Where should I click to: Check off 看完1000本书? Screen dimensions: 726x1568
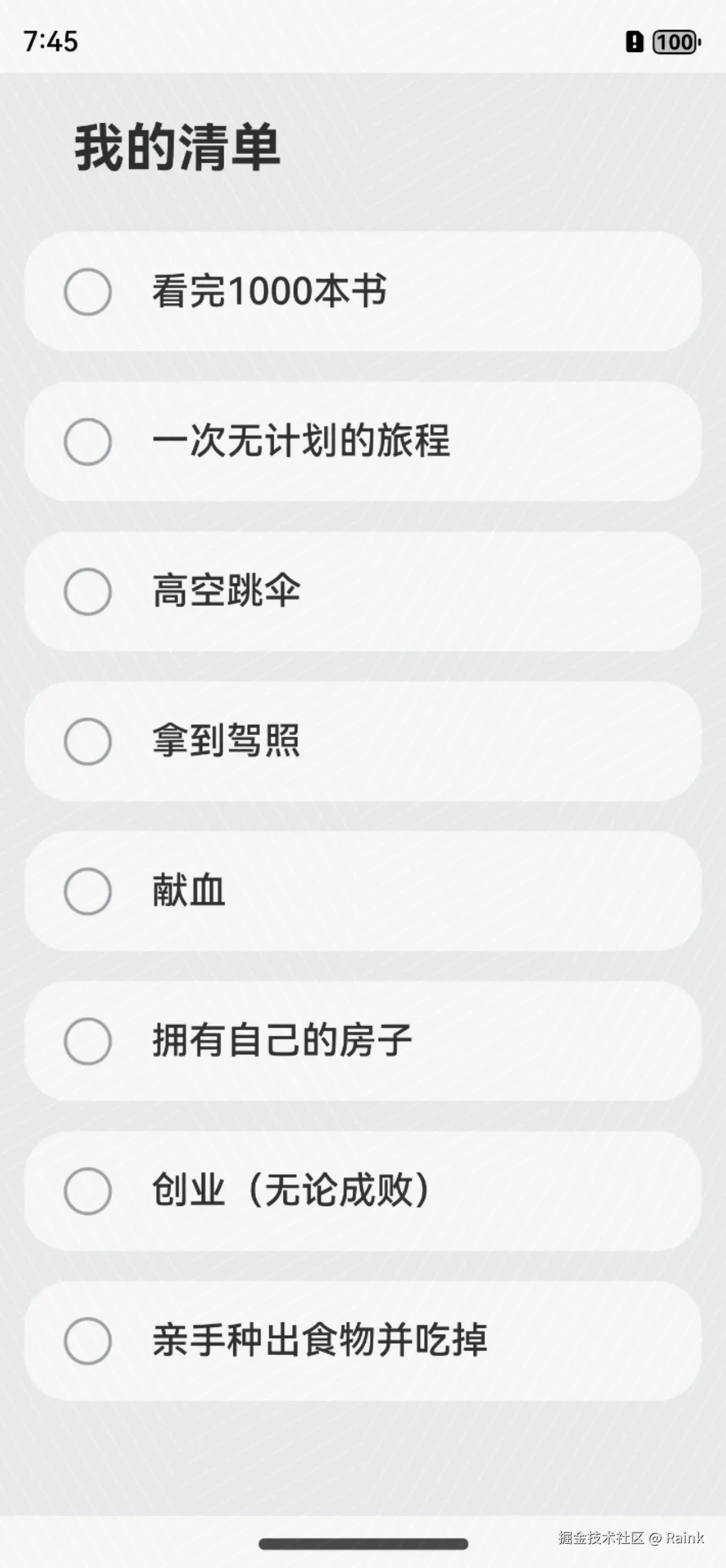[x=88, y=292]
